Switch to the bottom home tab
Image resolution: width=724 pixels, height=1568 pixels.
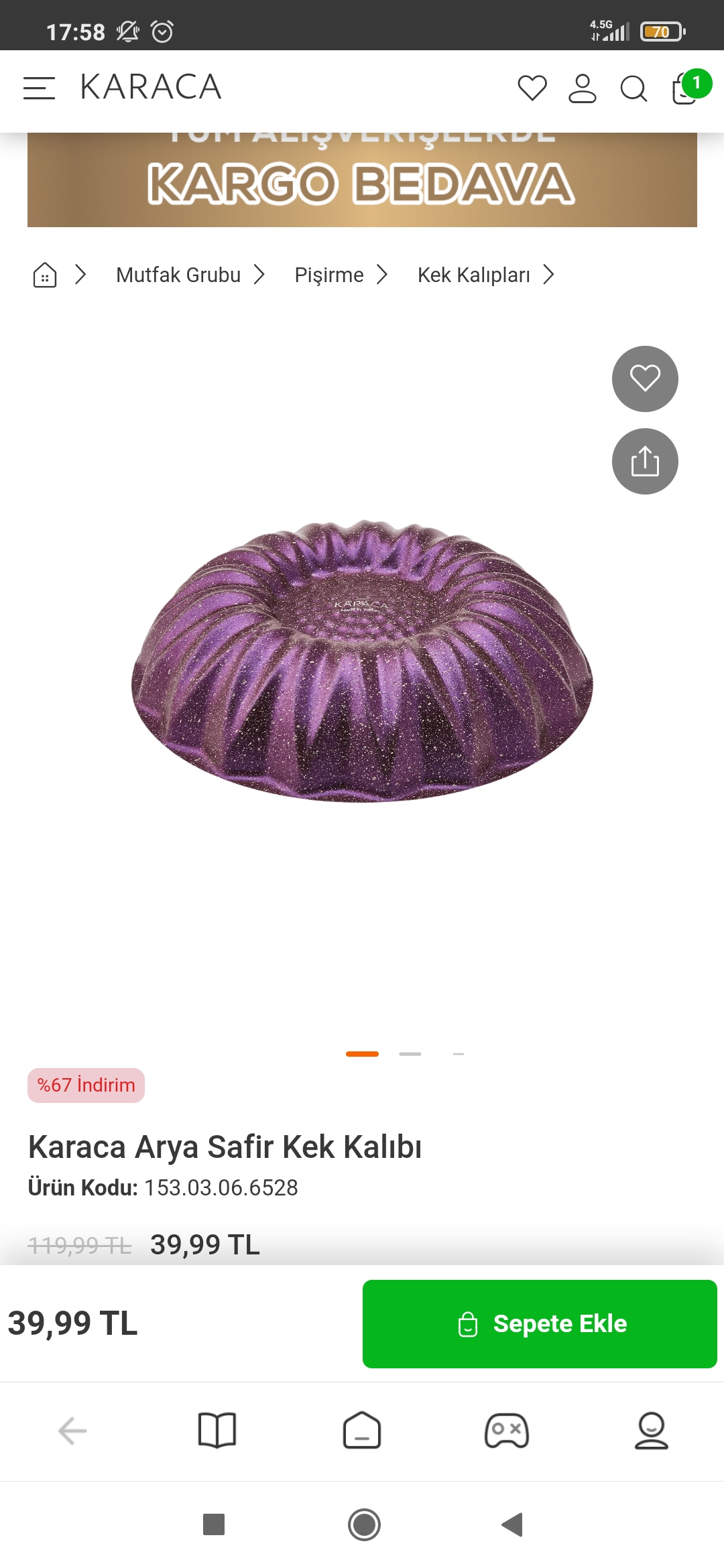(362, 1431)
